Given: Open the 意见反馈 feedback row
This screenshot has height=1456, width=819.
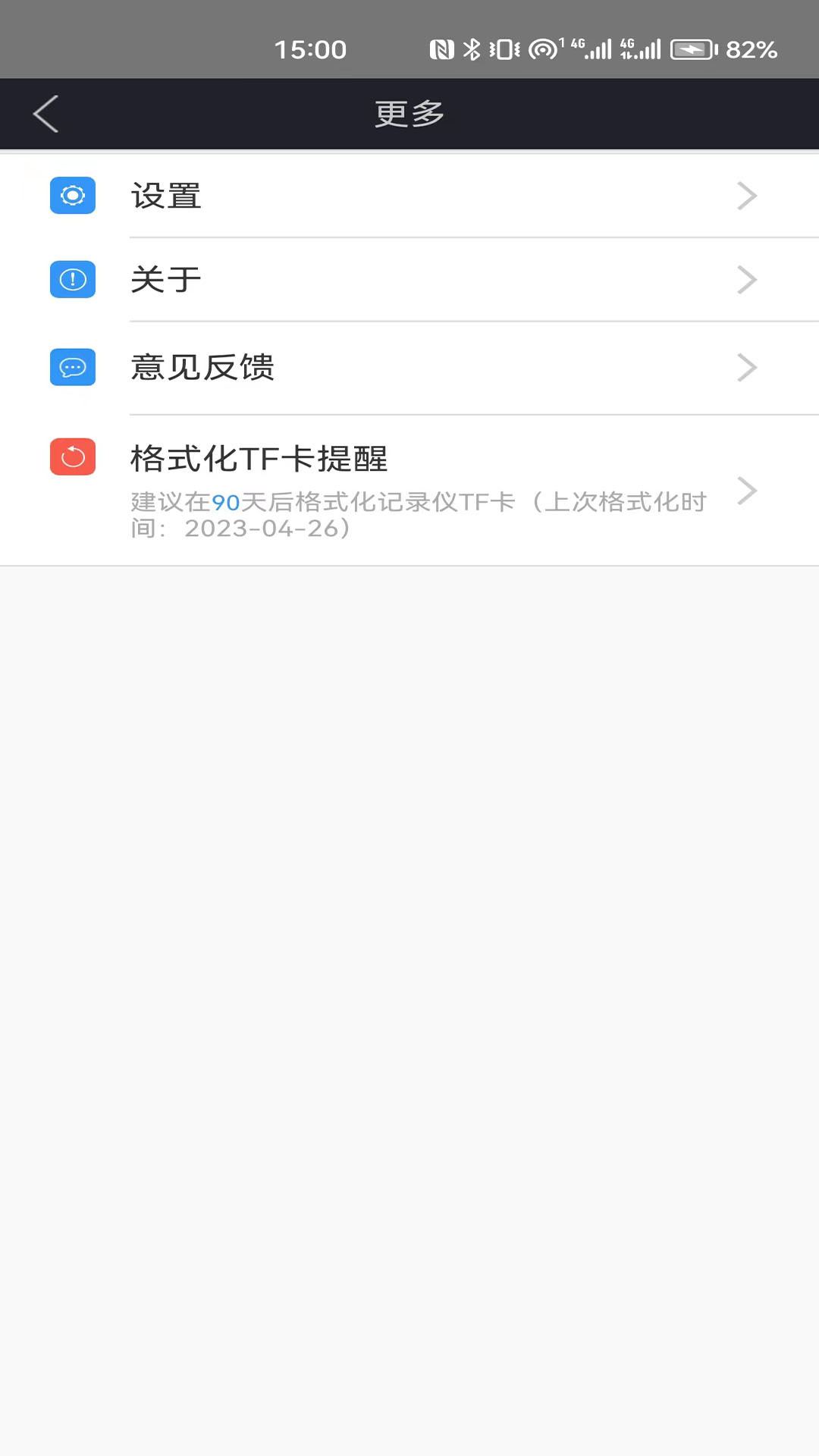Looking at the screenshot, I should (409, 368).
